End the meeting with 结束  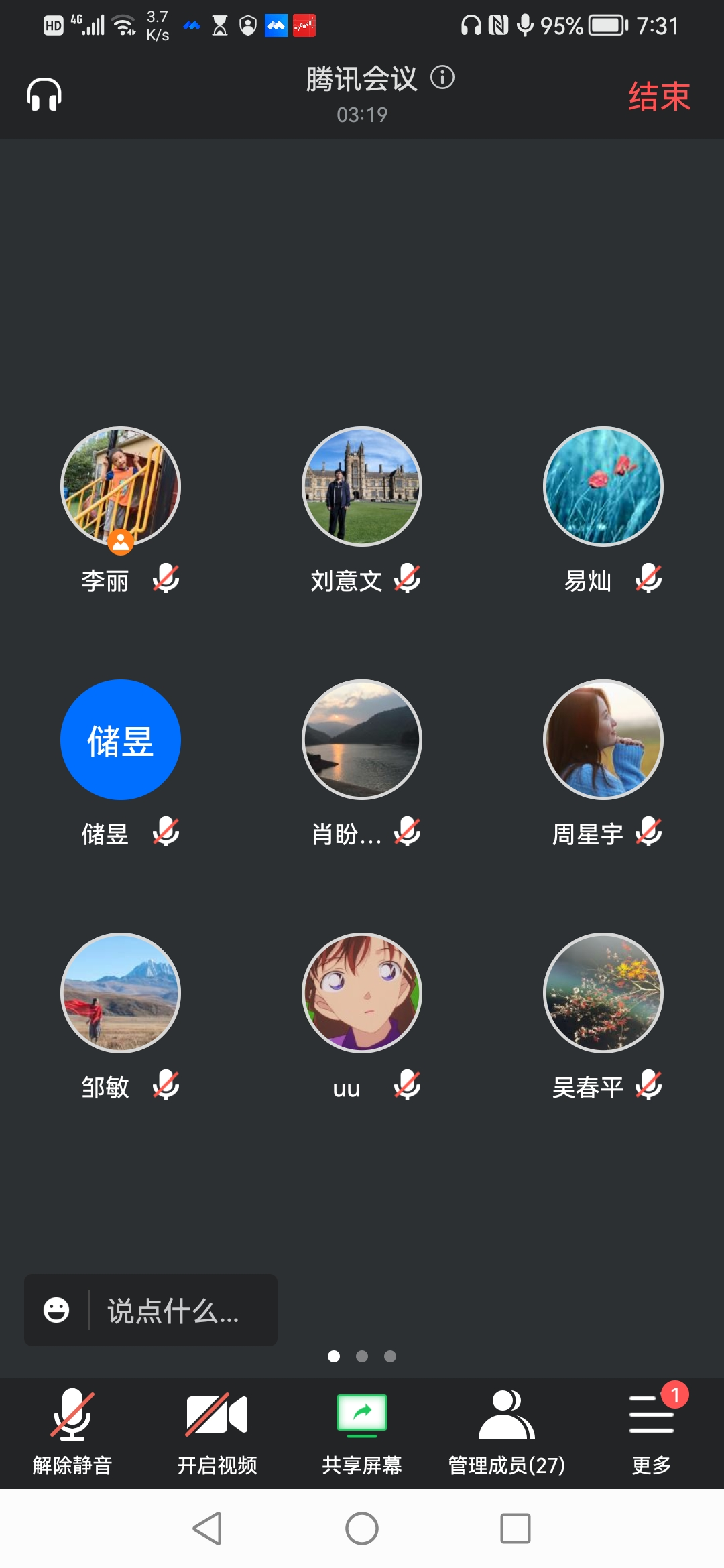pos(658,96)
